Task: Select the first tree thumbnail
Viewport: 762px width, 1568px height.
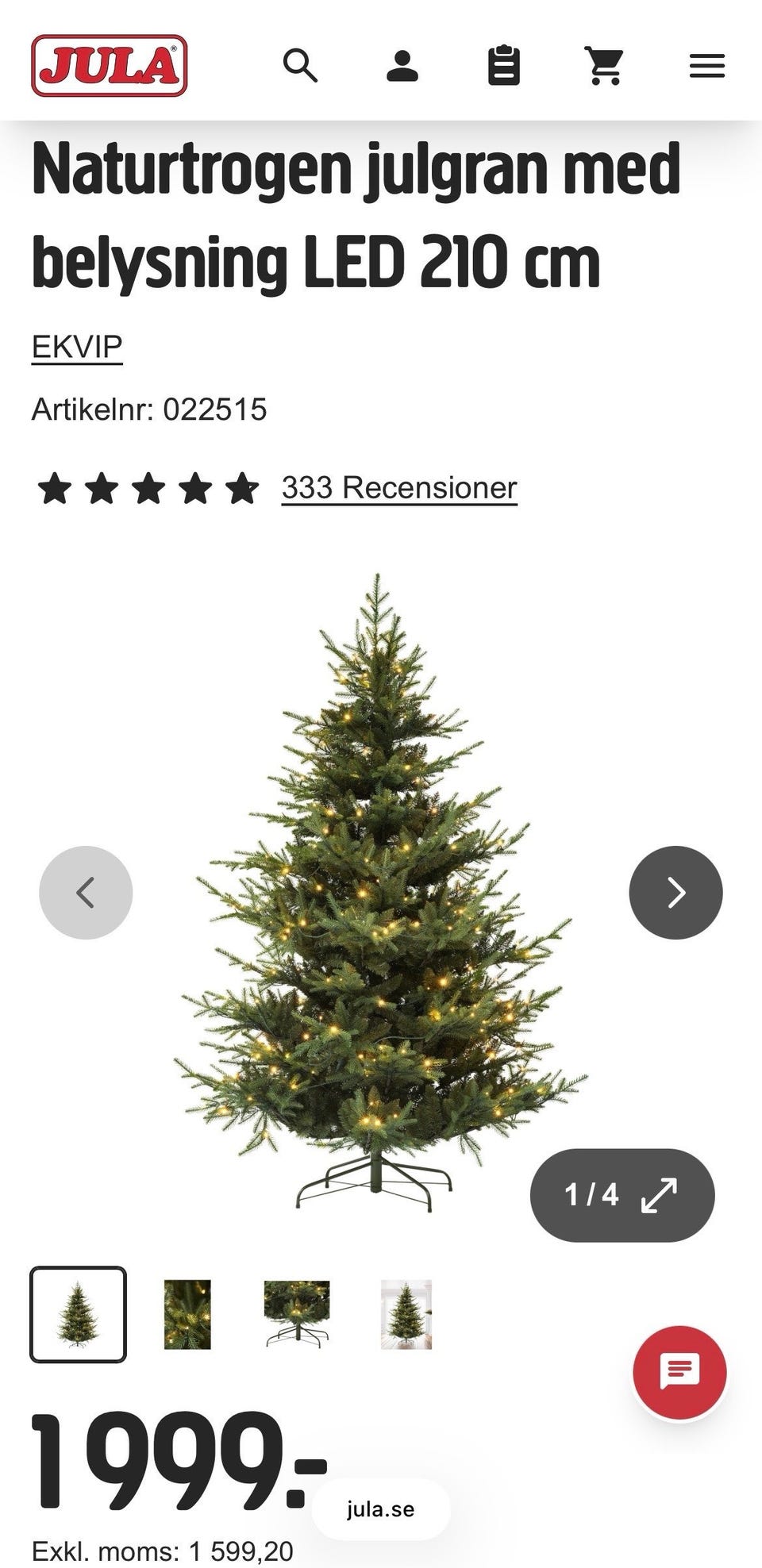Action: click(79, 1315)
